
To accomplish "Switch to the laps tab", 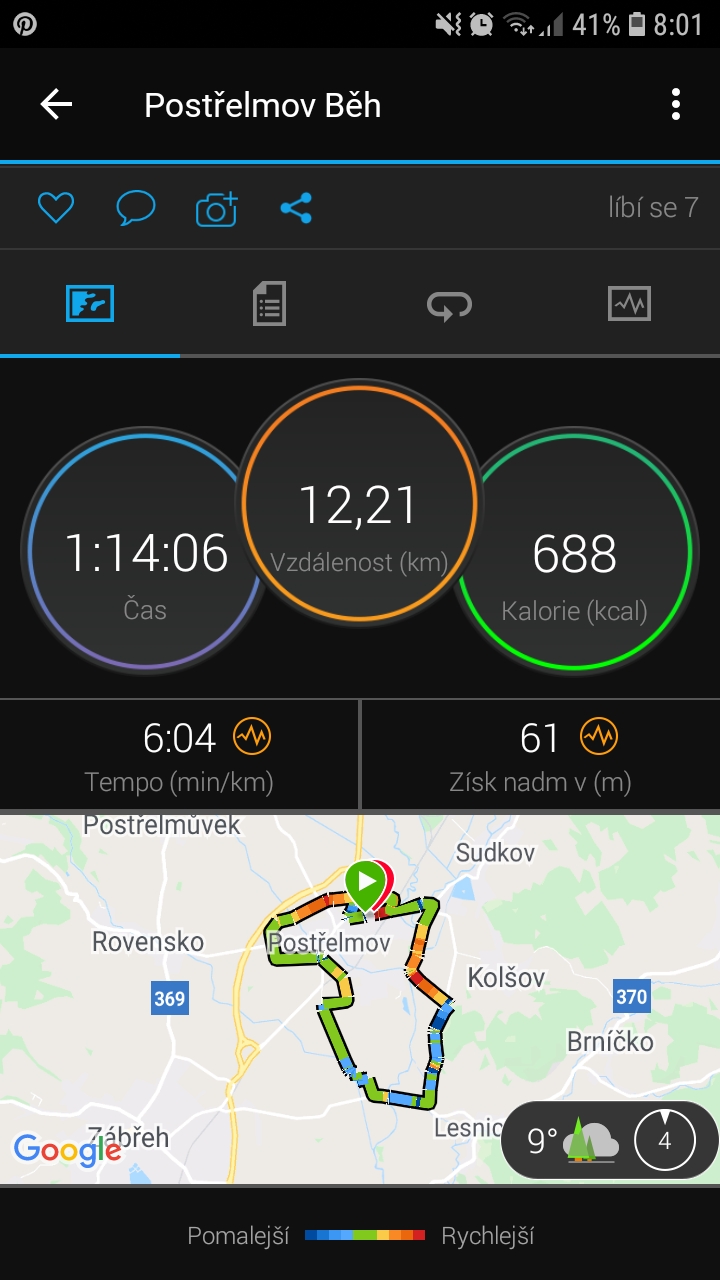I will point(449,304).
